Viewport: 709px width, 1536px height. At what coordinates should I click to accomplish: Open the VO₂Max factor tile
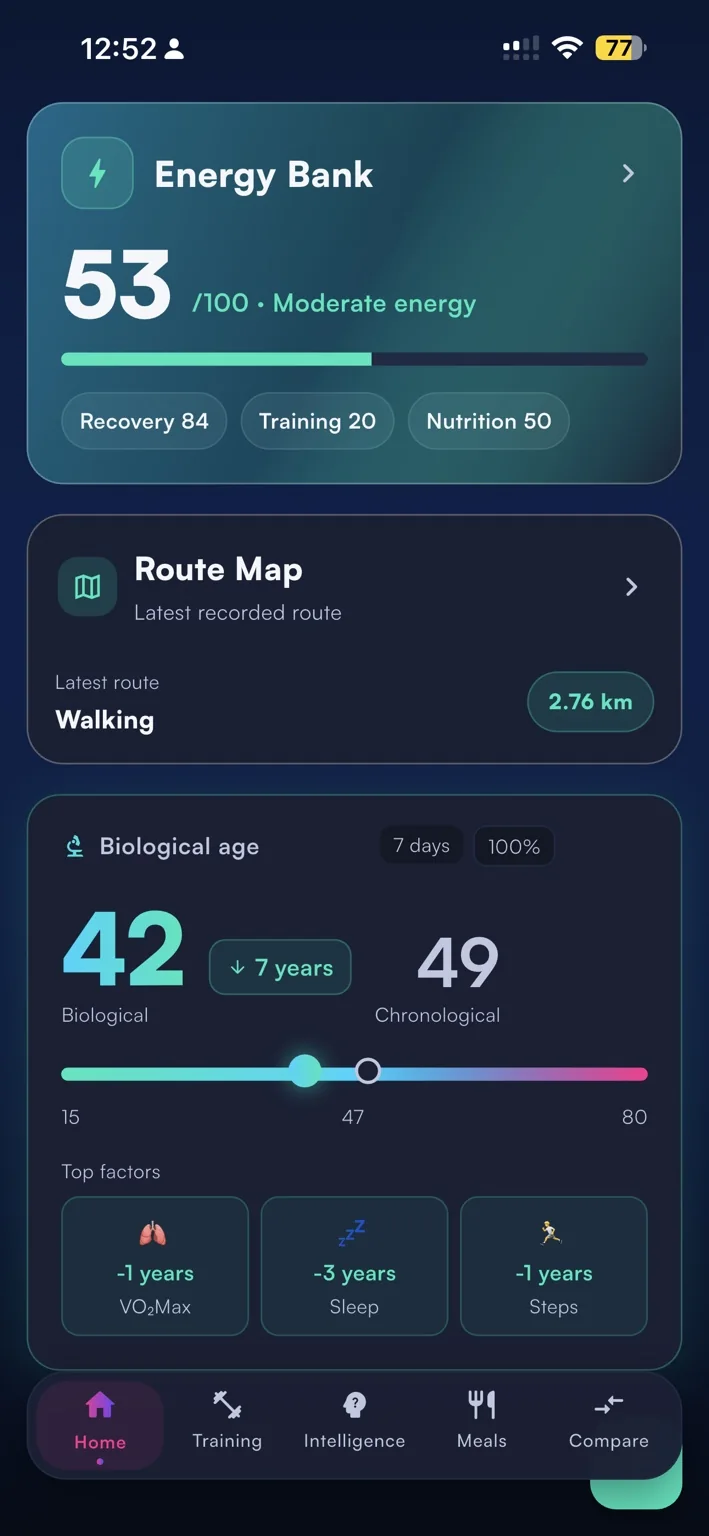click(x=155, y=1266)
